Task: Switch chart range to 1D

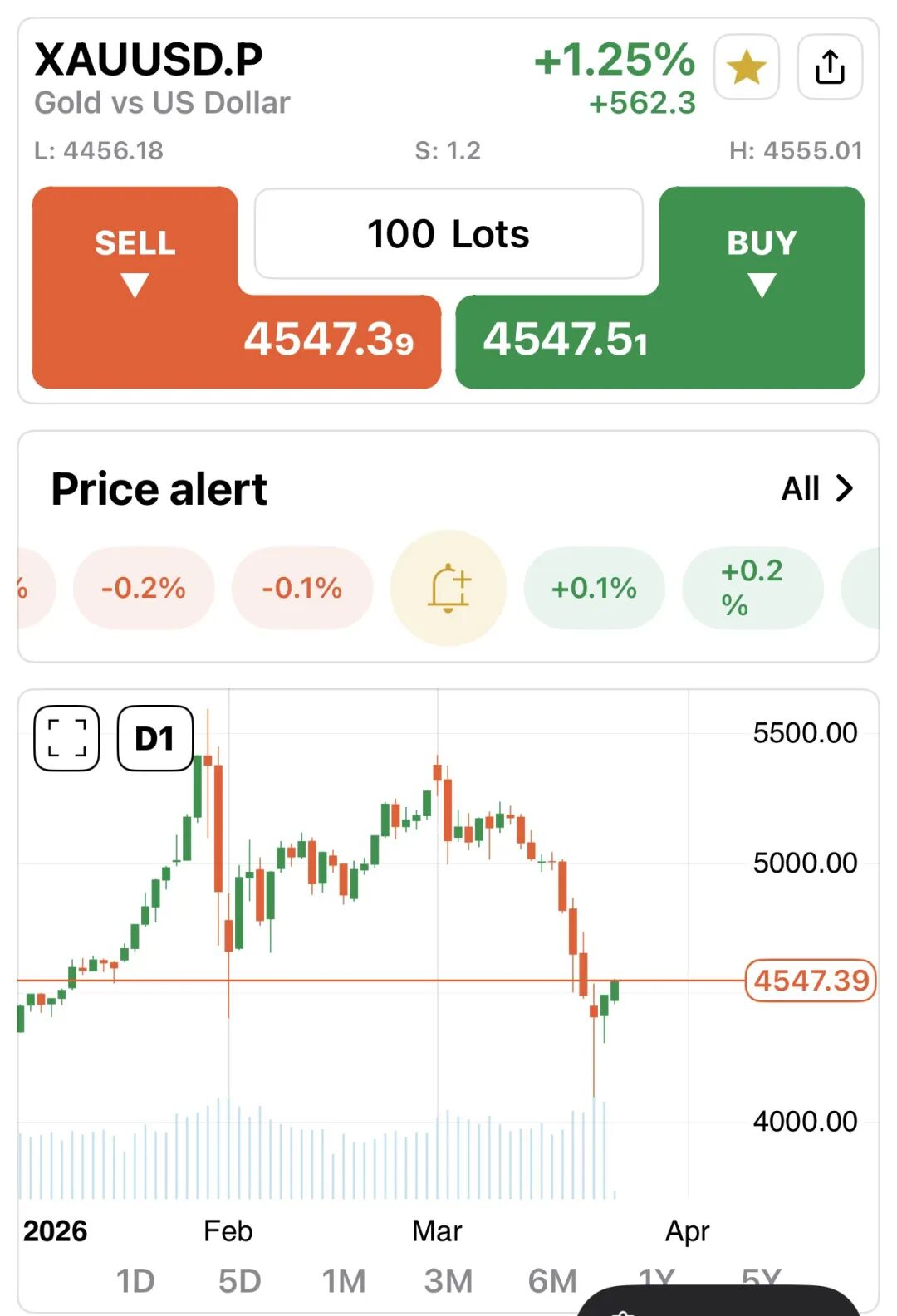Action: 135,1281
